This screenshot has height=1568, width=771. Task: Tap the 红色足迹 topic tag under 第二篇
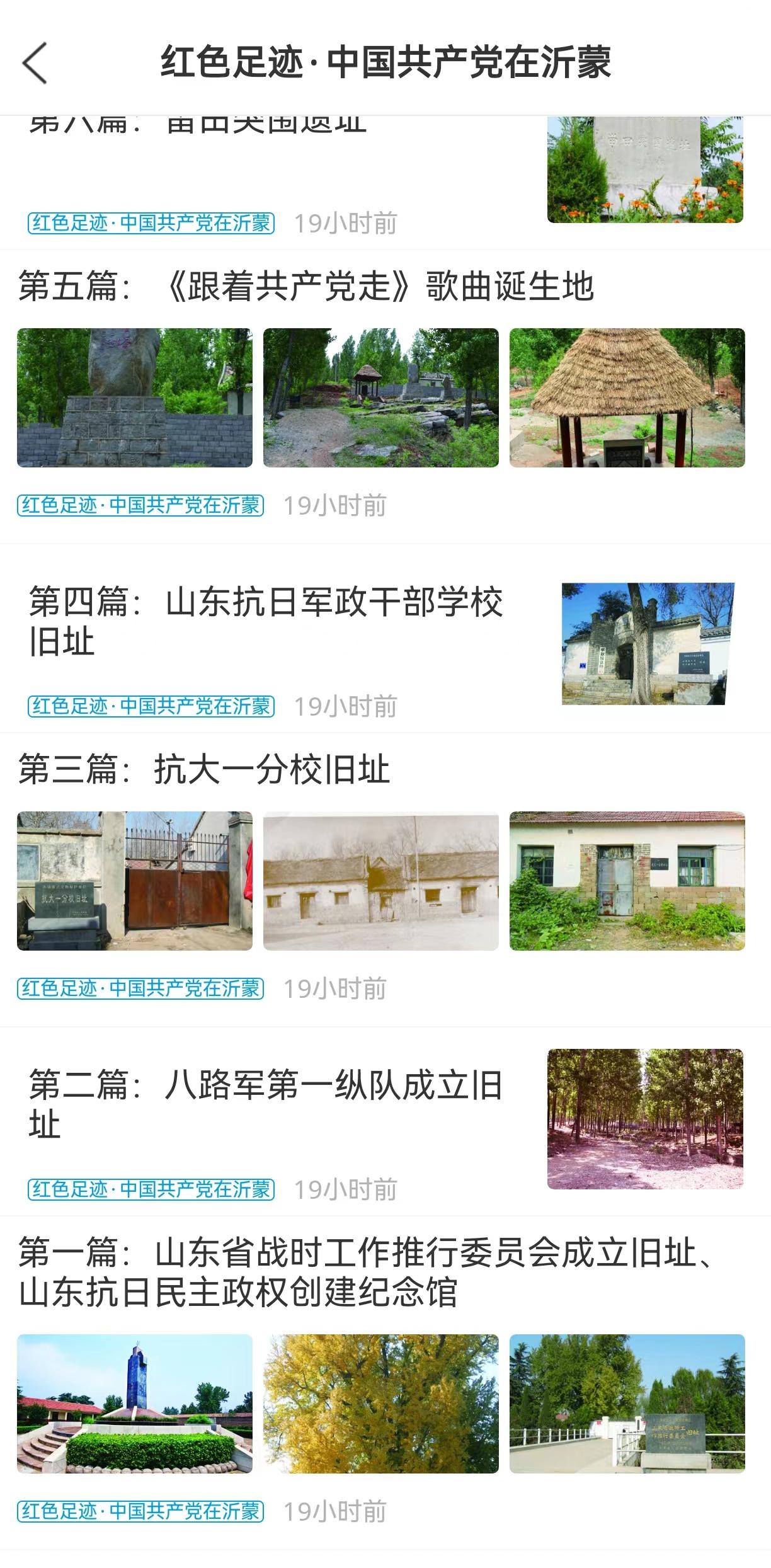[151, 1189]
